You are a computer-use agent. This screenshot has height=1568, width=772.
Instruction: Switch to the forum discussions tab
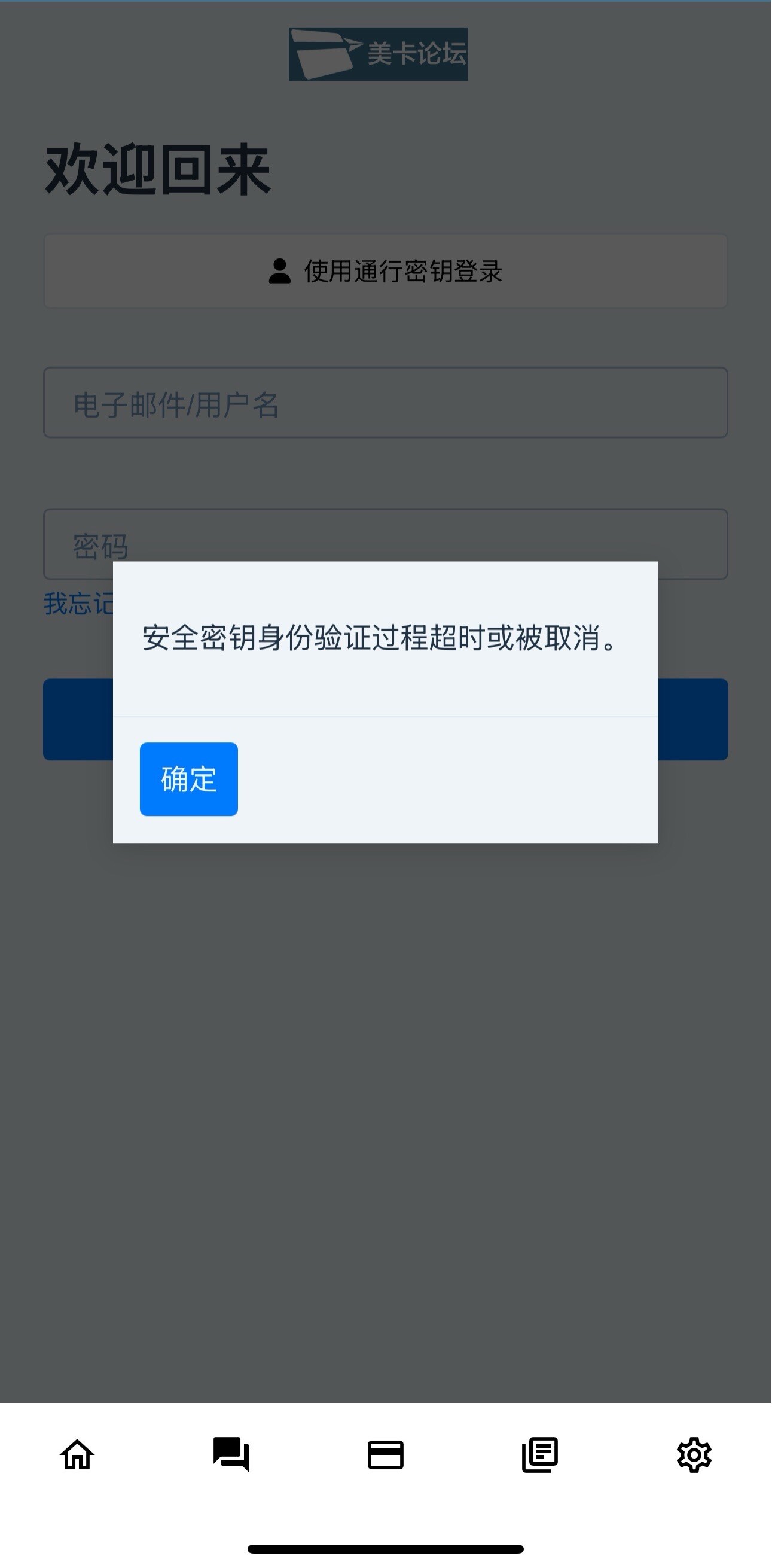tap(231, 1454)
